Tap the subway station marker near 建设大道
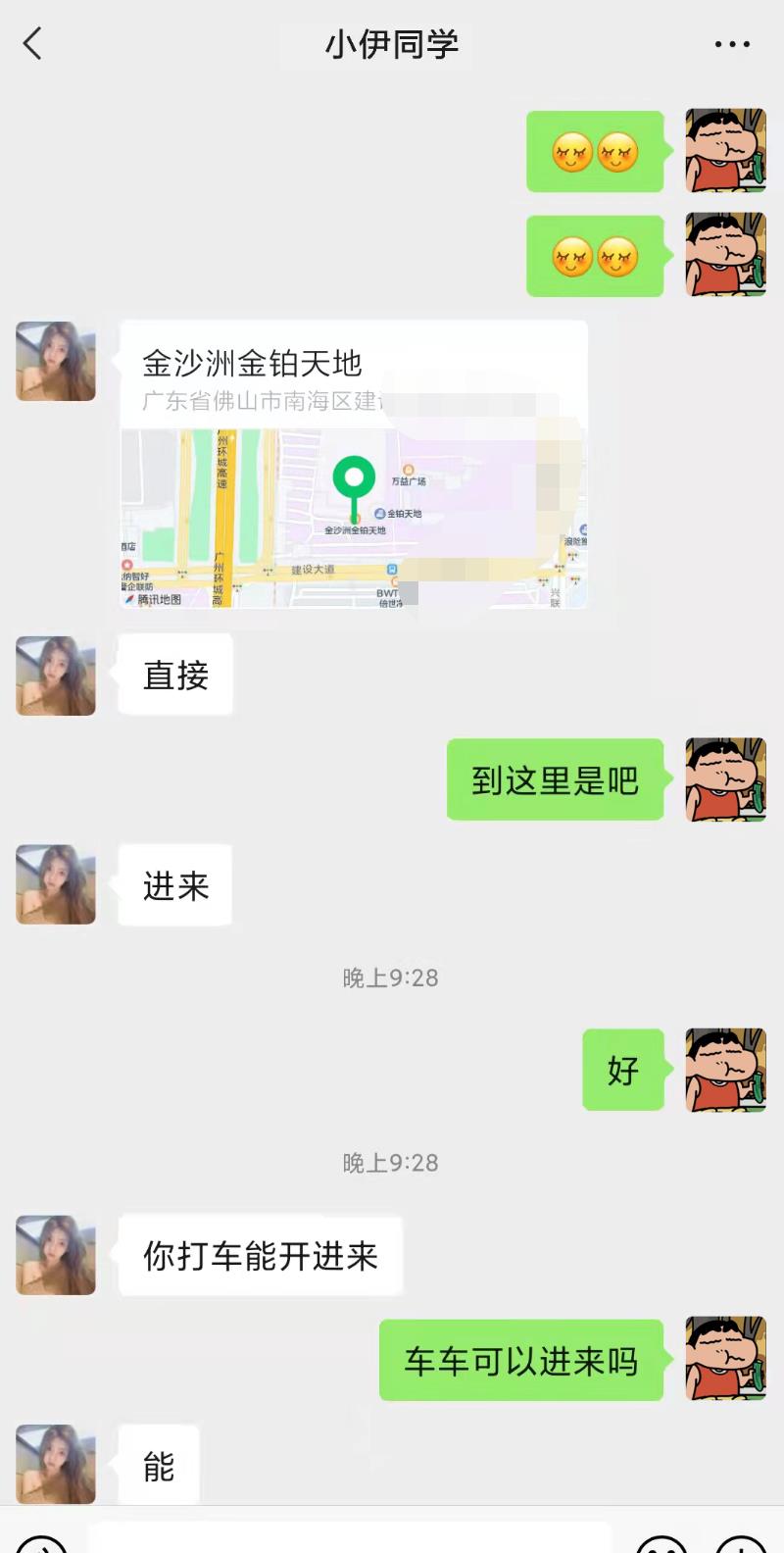Image resolution: width=784 pixels, height=1553 pixels. tap(390, 567)
